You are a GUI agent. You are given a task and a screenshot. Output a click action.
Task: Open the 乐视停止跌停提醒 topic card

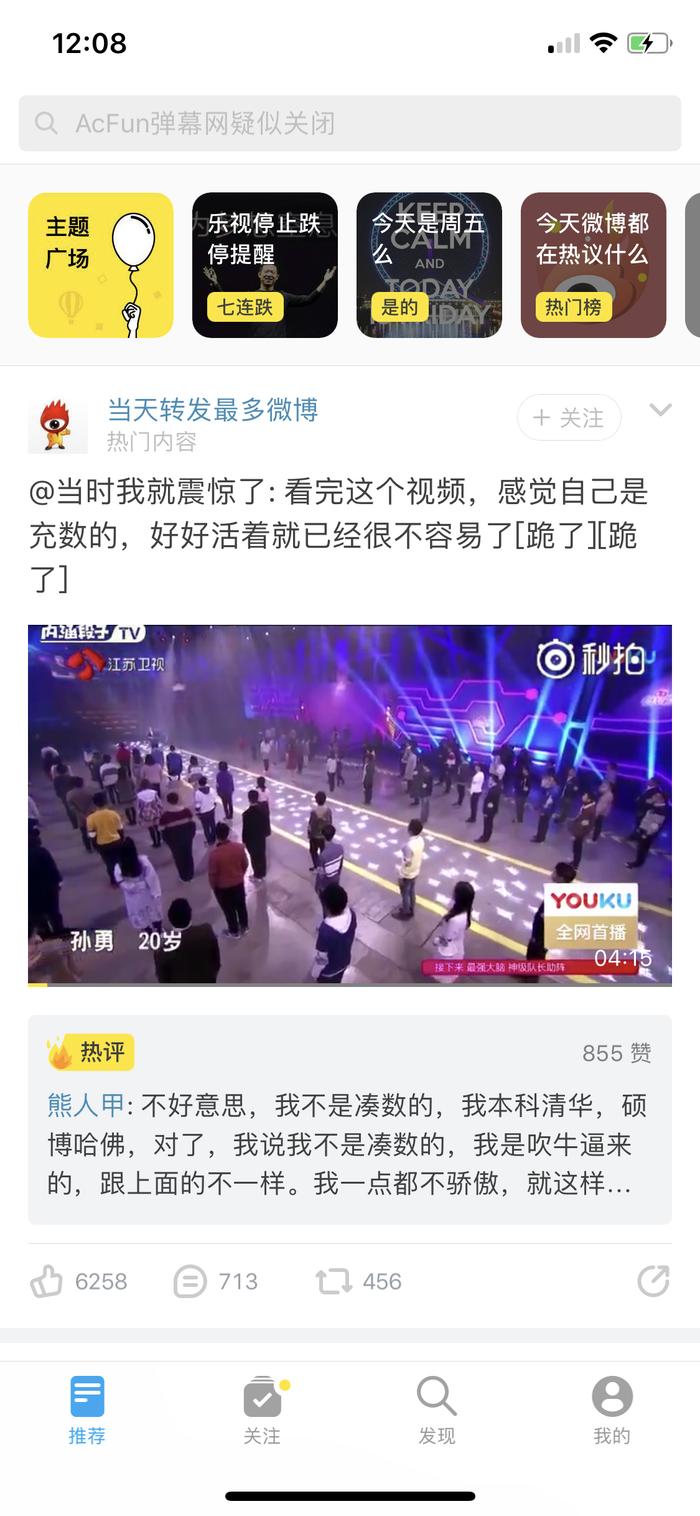[x=265, y=265]
